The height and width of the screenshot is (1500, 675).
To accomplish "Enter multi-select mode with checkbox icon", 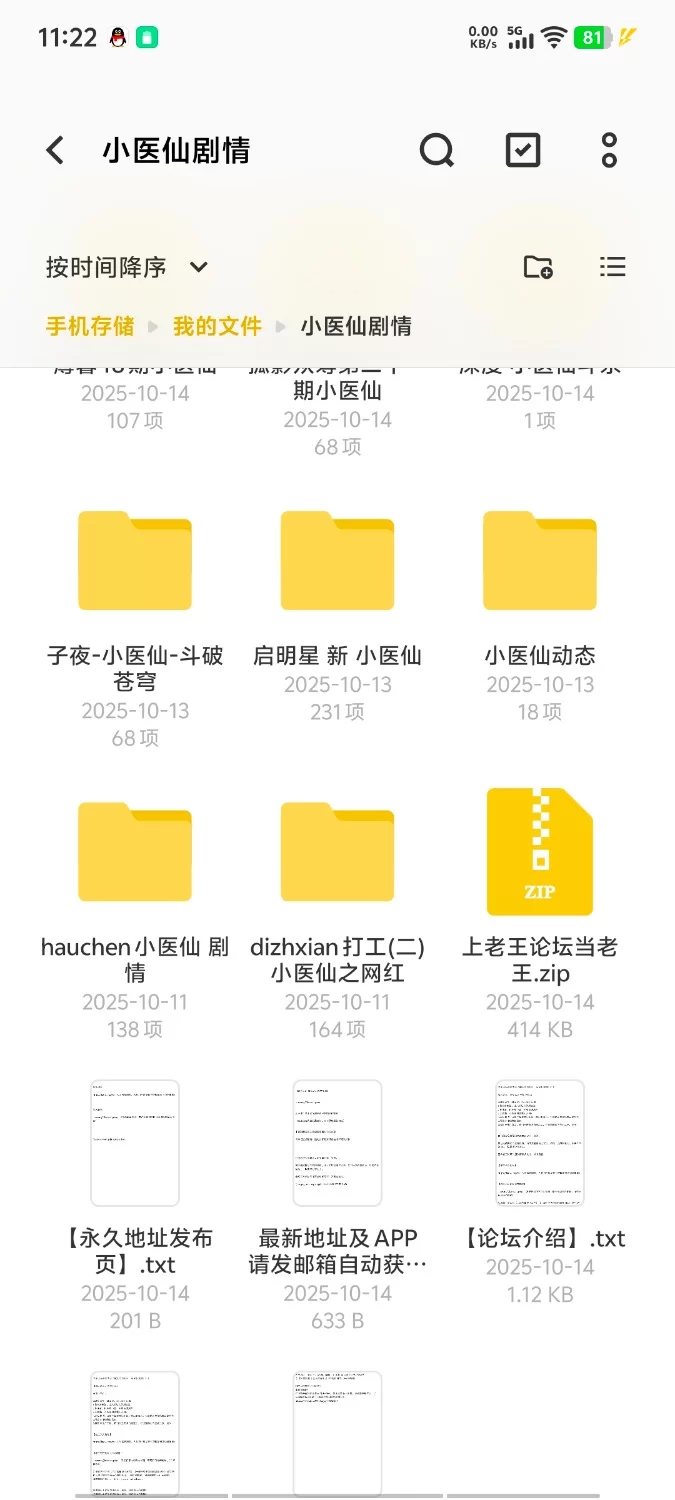I will pos(523,151).
